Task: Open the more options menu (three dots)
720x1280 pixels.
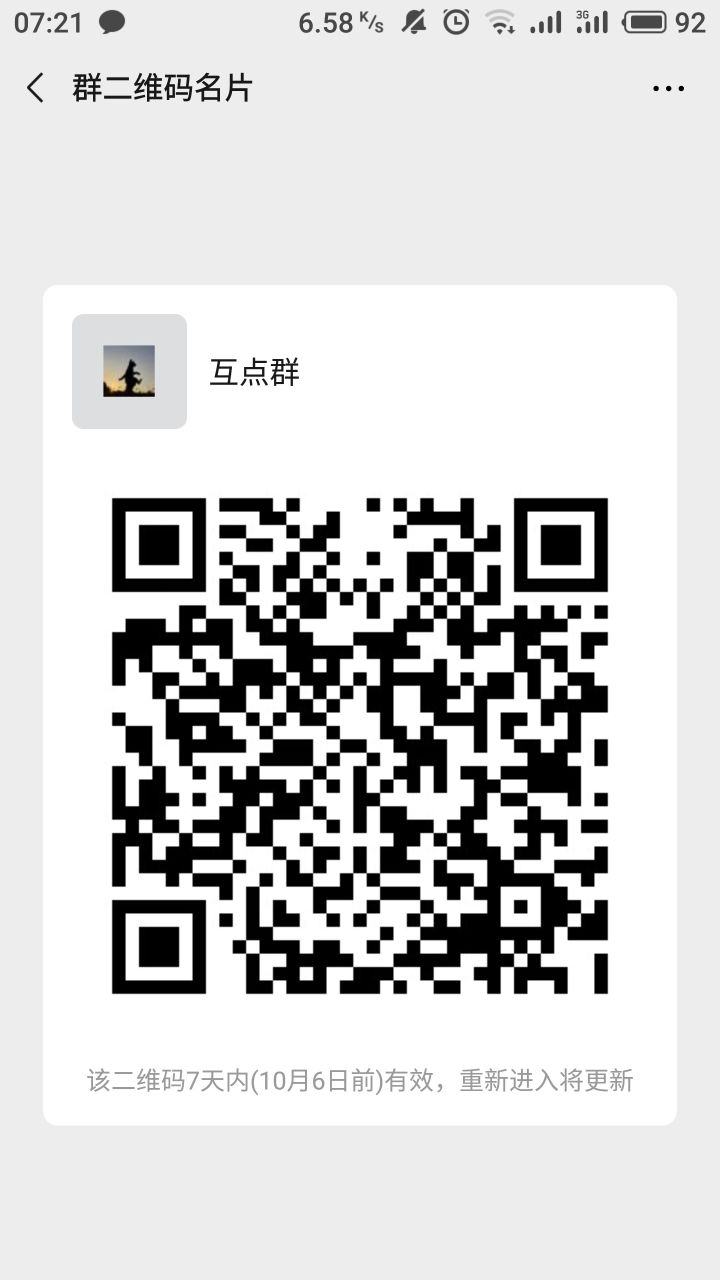Action: 666,88
